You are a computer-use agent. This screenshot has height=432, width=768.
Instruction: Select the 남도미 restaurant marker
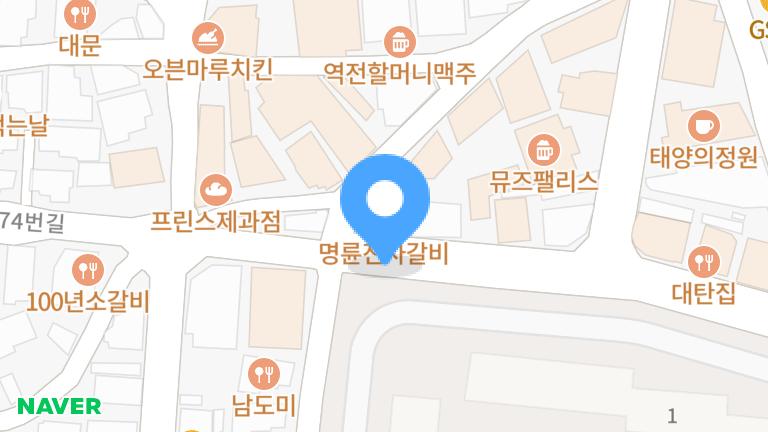pyautogui.click(x=264, y=374)
